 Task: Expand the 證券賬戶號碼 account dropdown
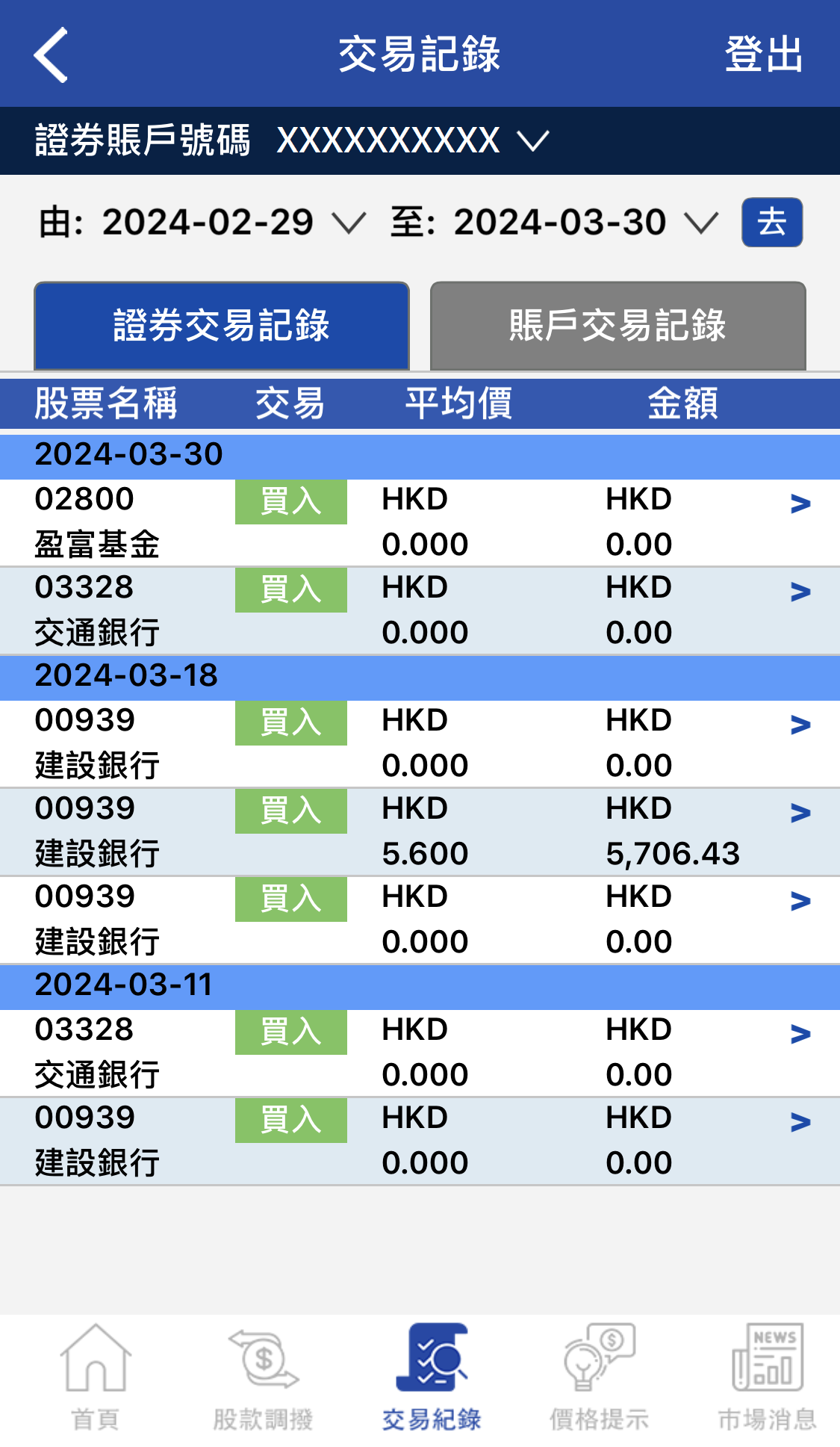coord(533,140)
